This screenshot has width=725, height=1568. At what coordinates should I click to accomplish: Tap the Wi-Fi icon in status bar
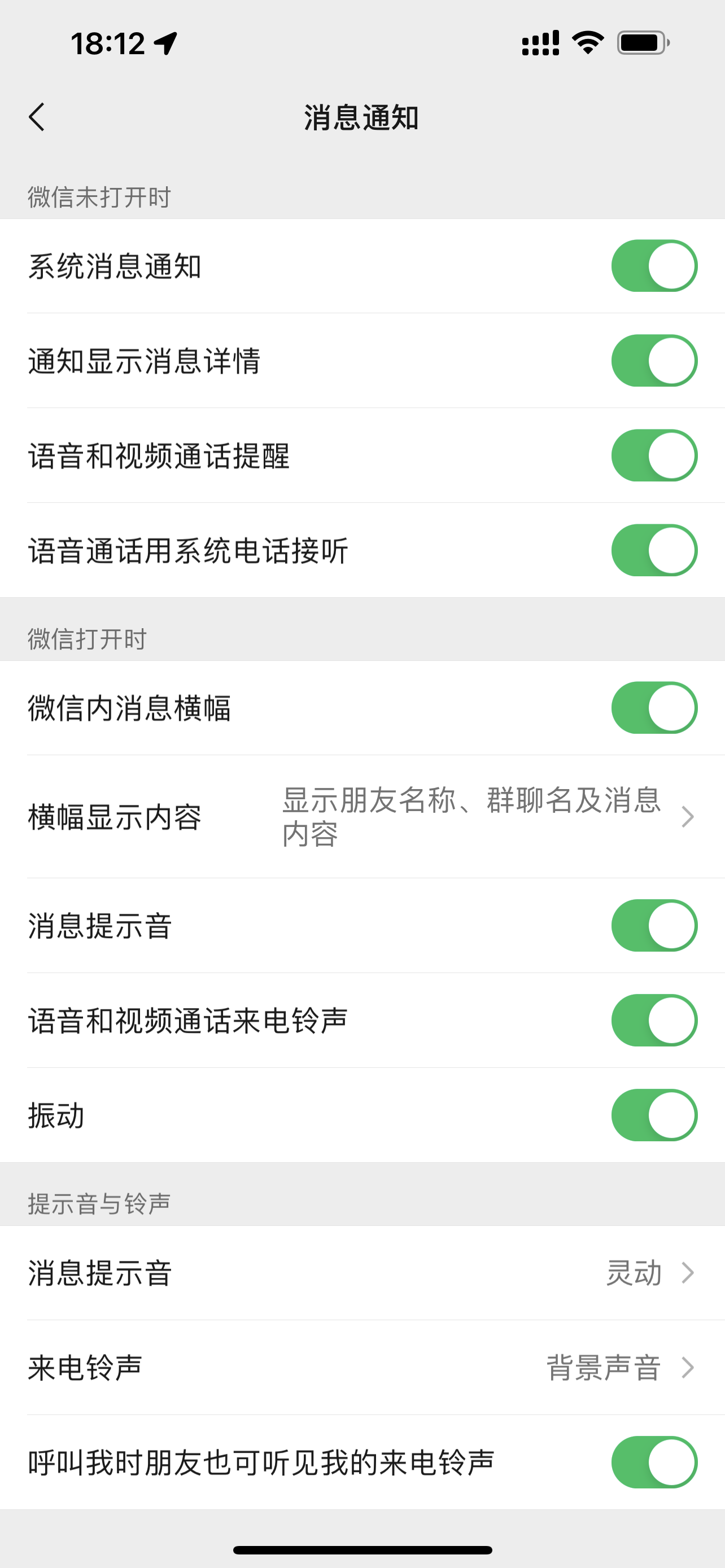tap(586, 42)
